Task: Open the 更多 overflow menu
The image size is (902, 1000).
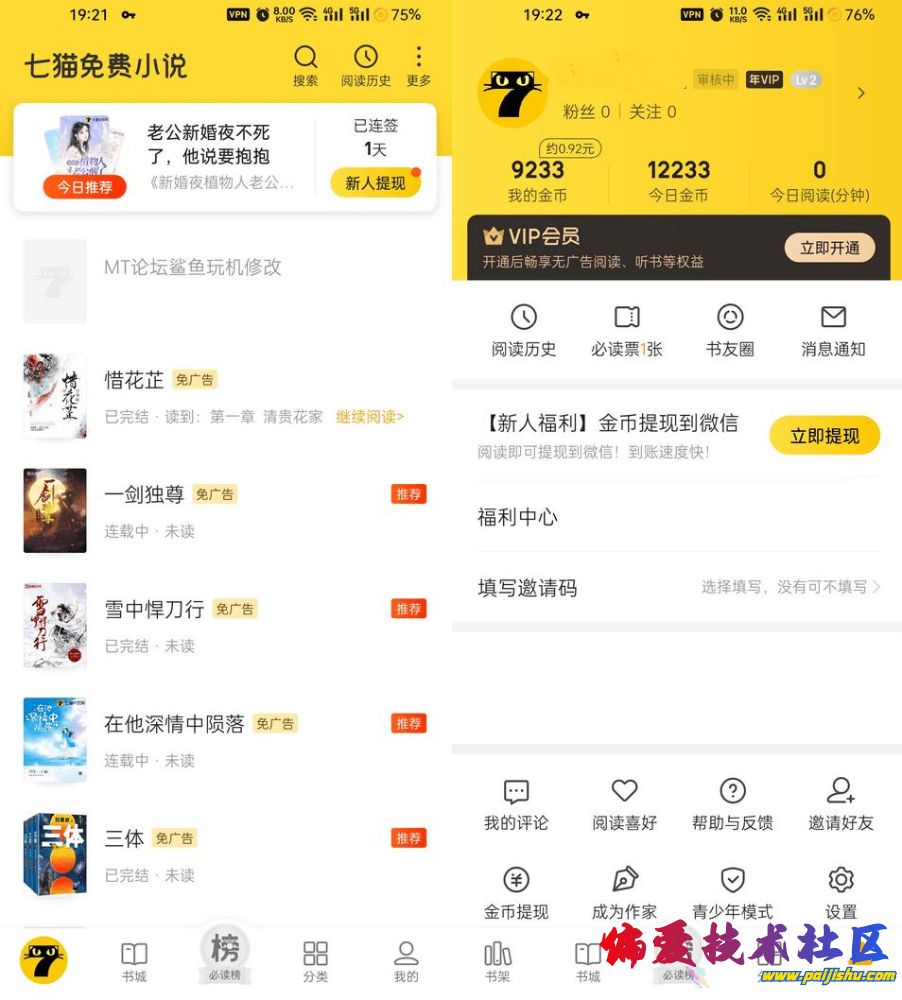Action: pyautogui.click(x=418, y=65)
